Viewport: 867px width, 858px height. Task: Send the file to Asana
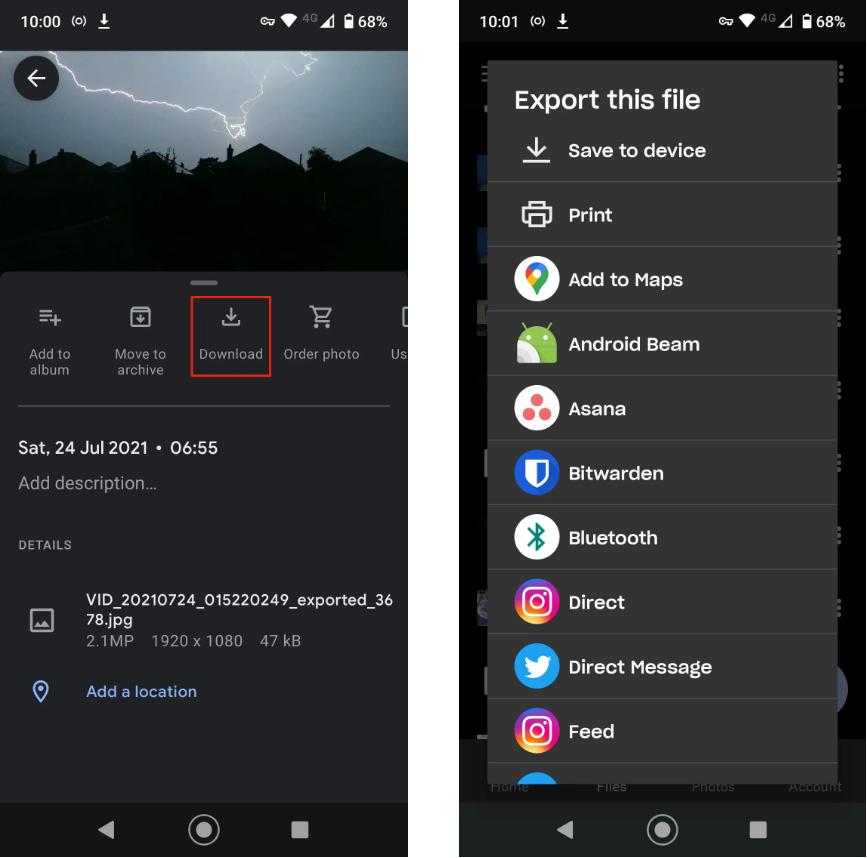tap(597, 409)
